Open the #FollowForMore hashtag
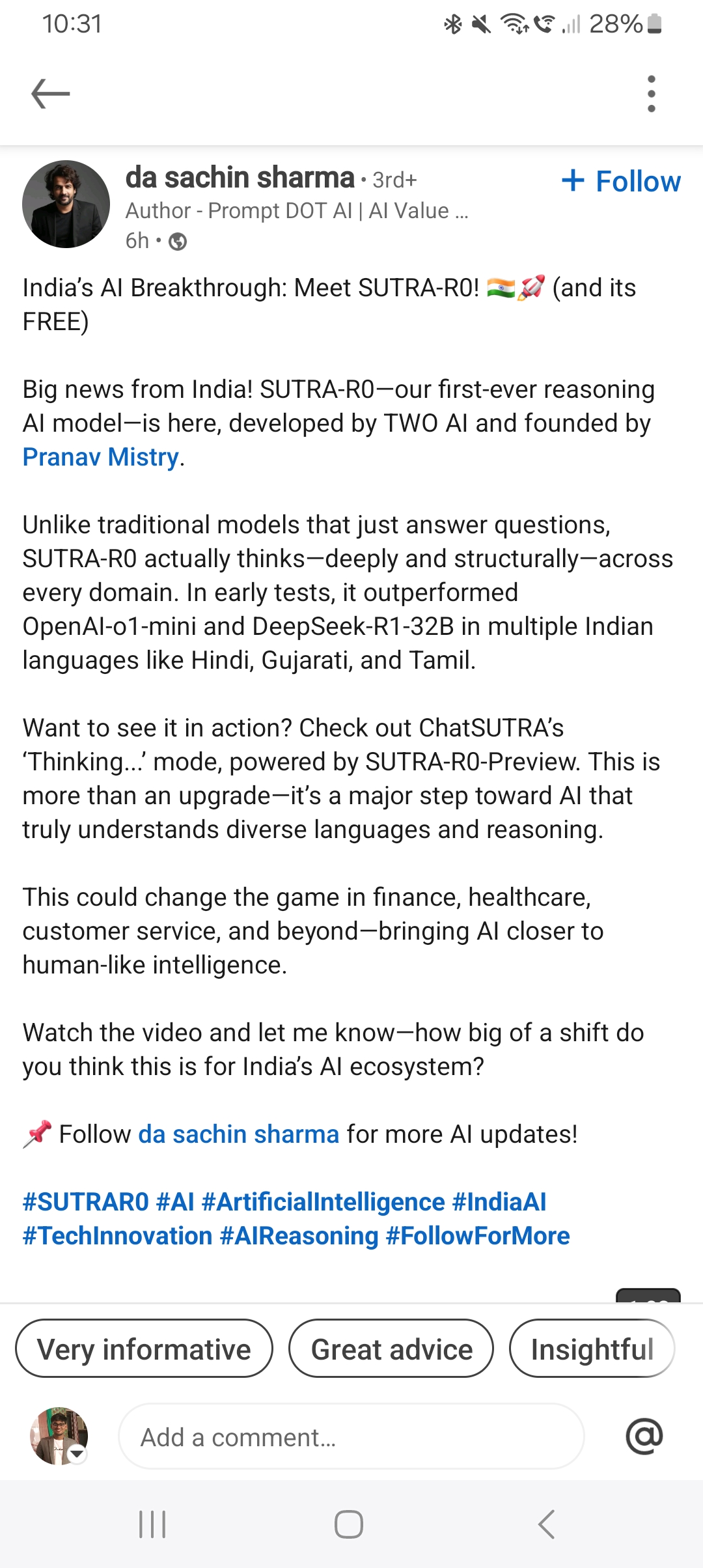 478,1236
